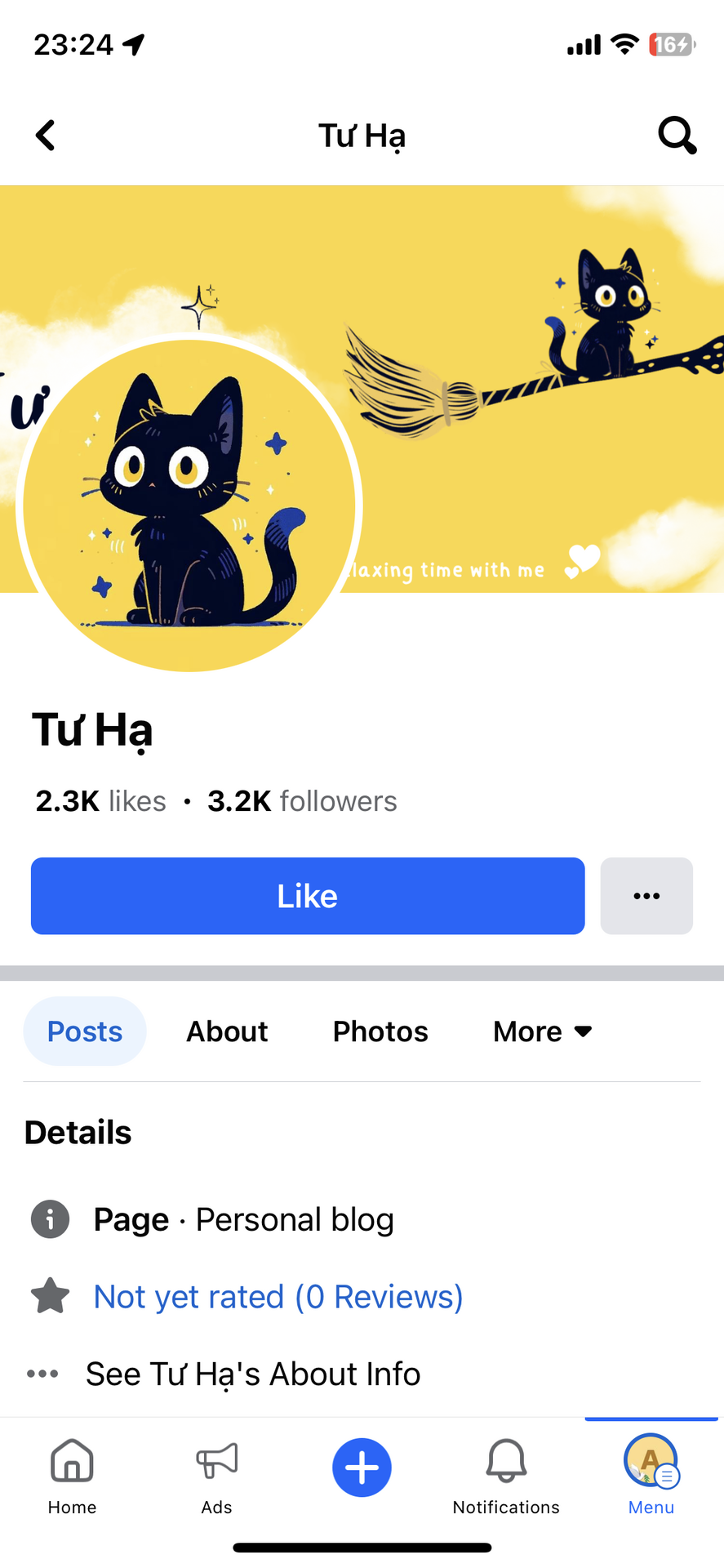Tap the blue plus create button
This screenshot has height=1568, width=724.
362,1468
